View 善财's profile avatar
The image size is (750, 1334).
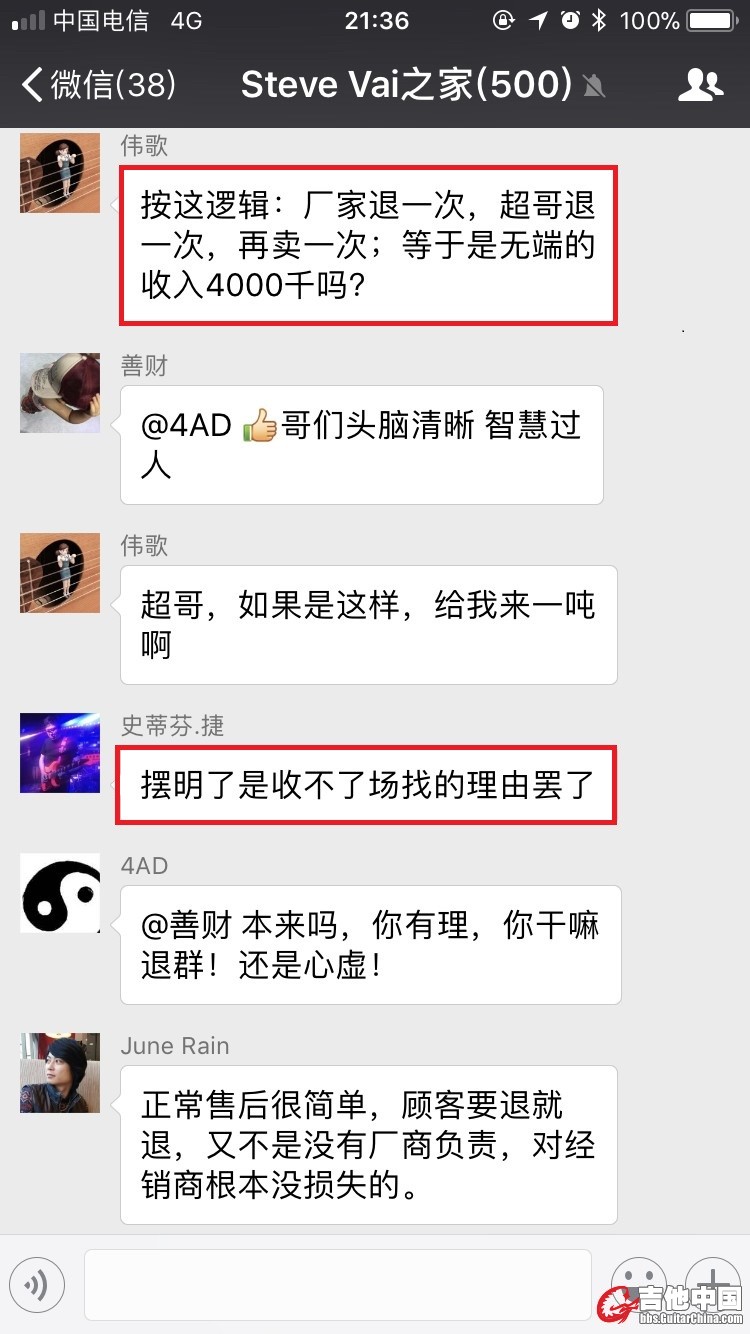point(60,392)
